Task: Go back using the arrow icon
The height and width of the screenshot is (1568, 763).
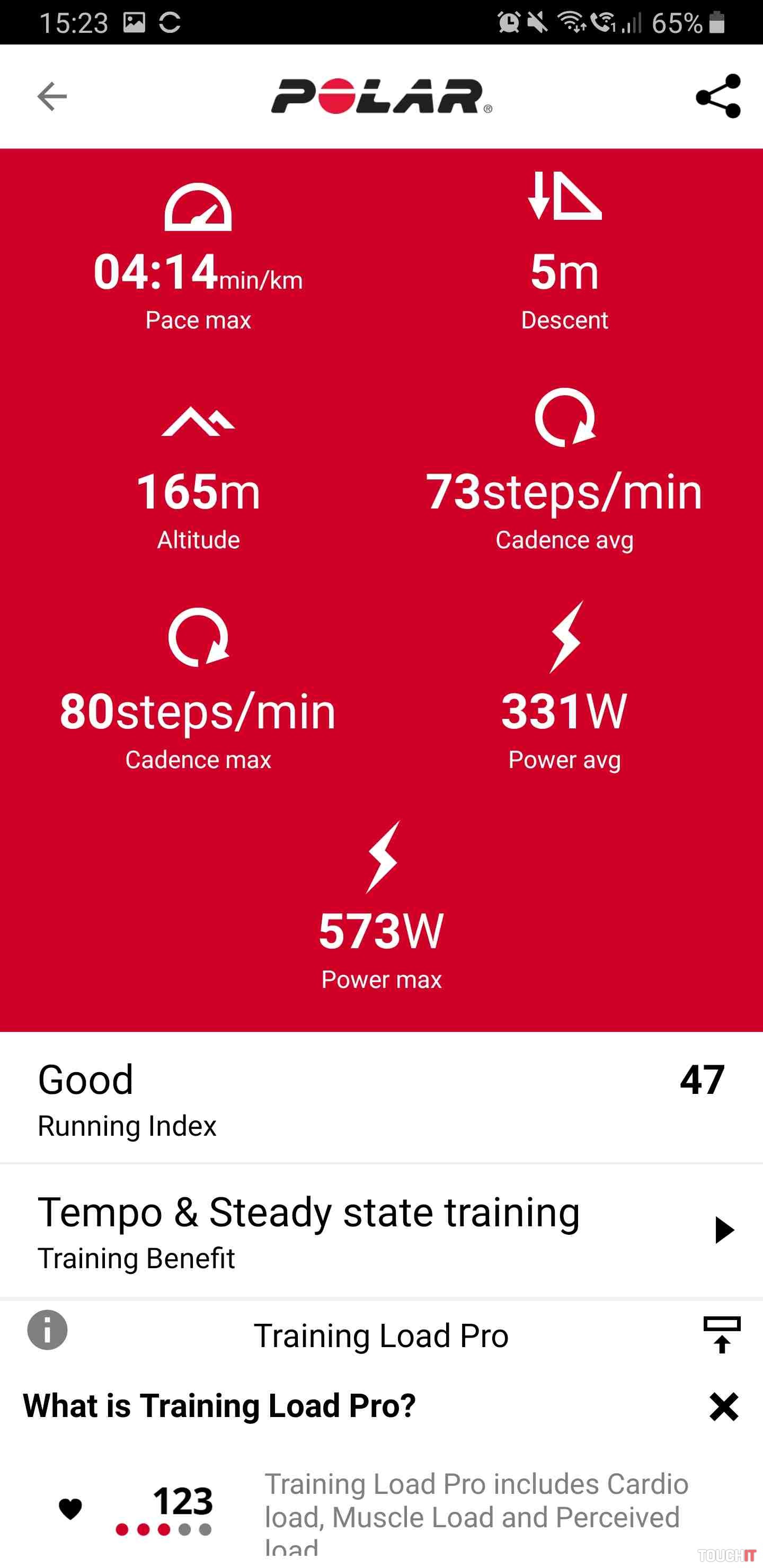Action: tap(52, 96)
